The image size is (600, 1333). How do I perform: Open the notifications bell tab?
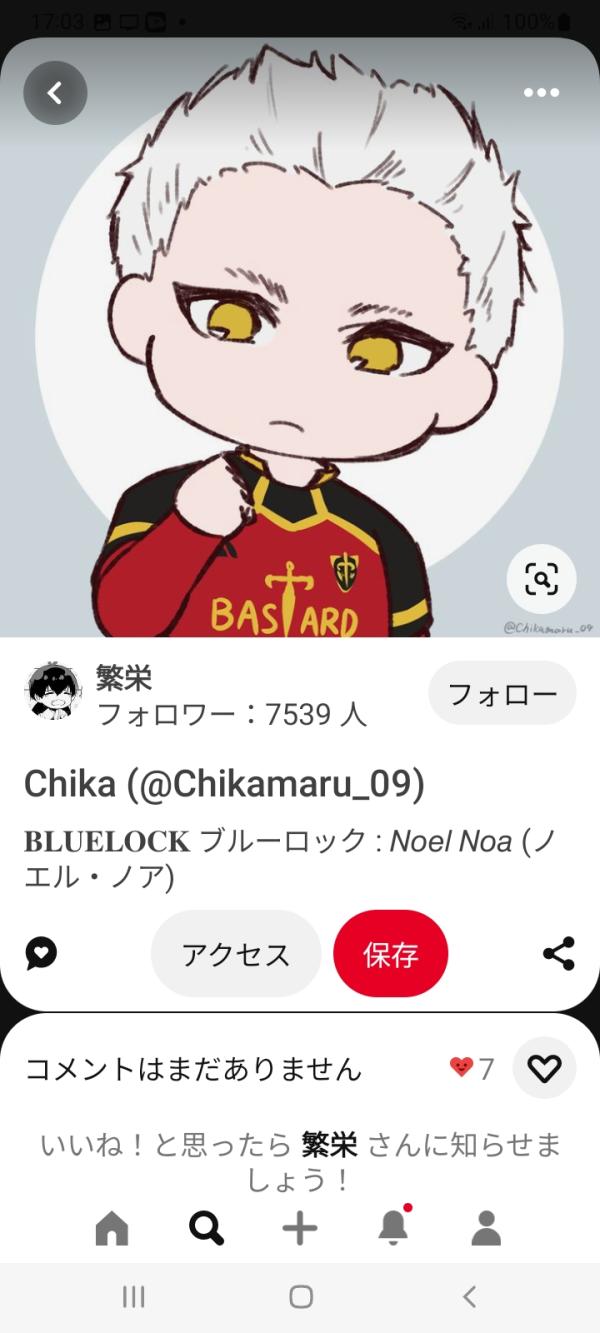click(x=393, y=1228)
